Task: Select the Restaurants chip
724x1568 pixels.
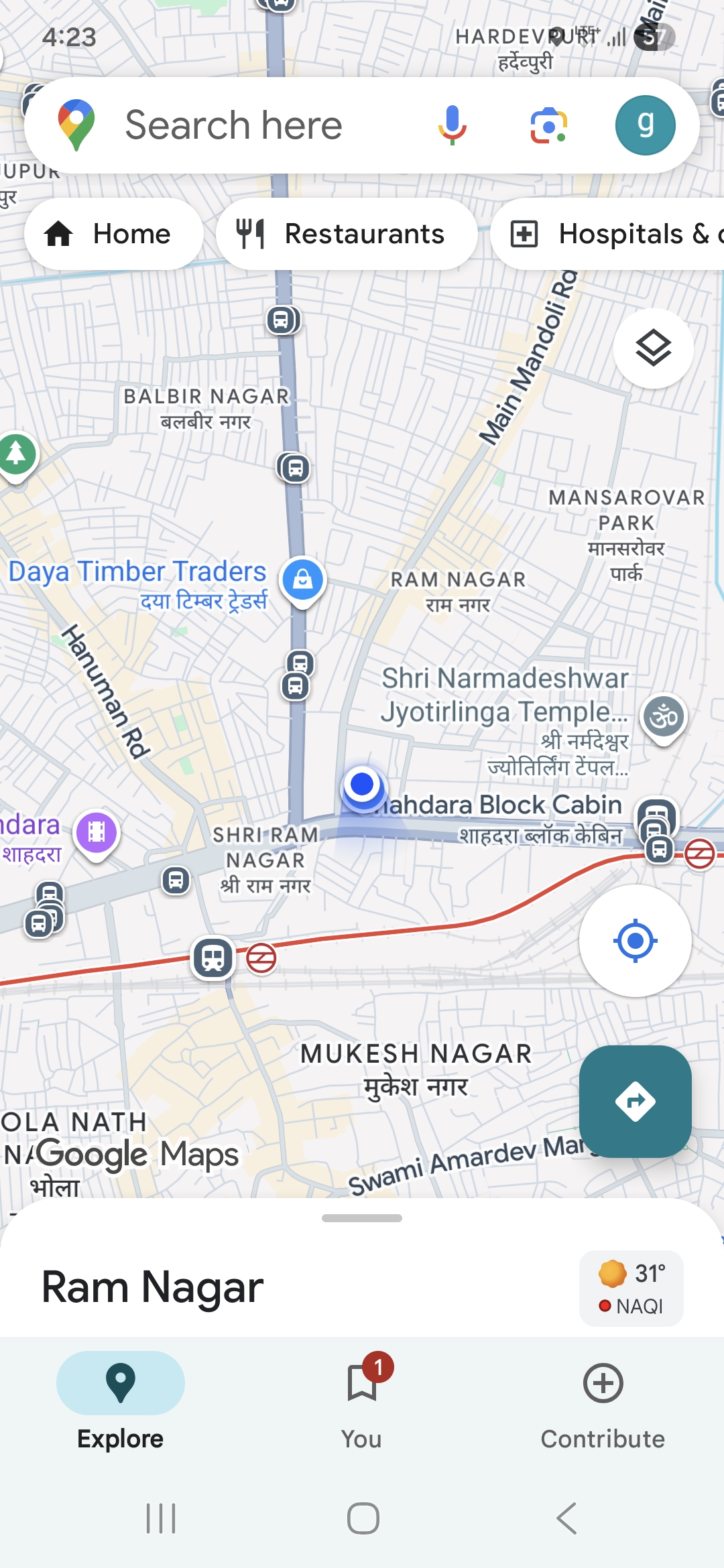Action: tap(346, 234)
